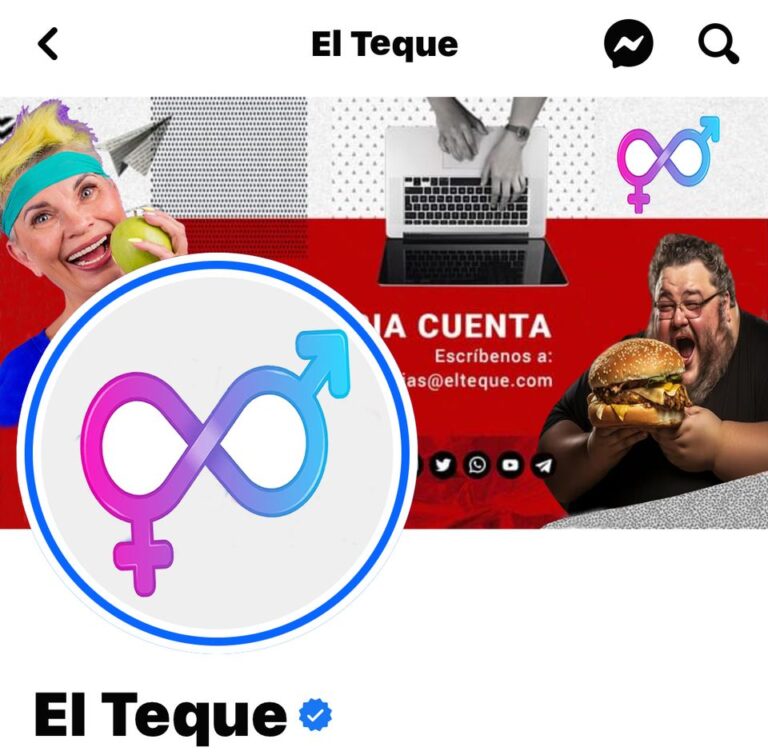
Task: Go back using the top-left arrow
Action: (x=48, y=44)
